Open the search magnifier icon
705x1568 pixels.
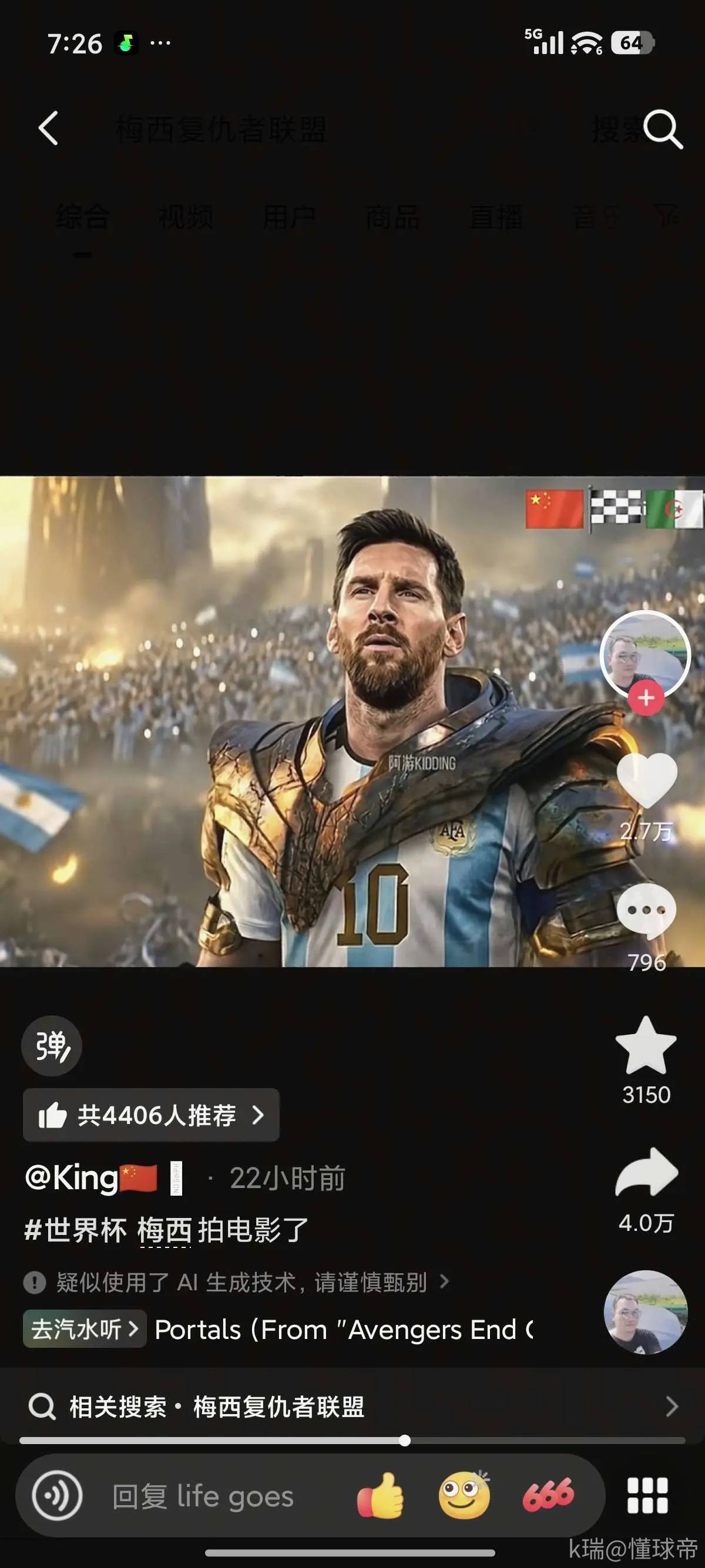[x=663, y=129]
